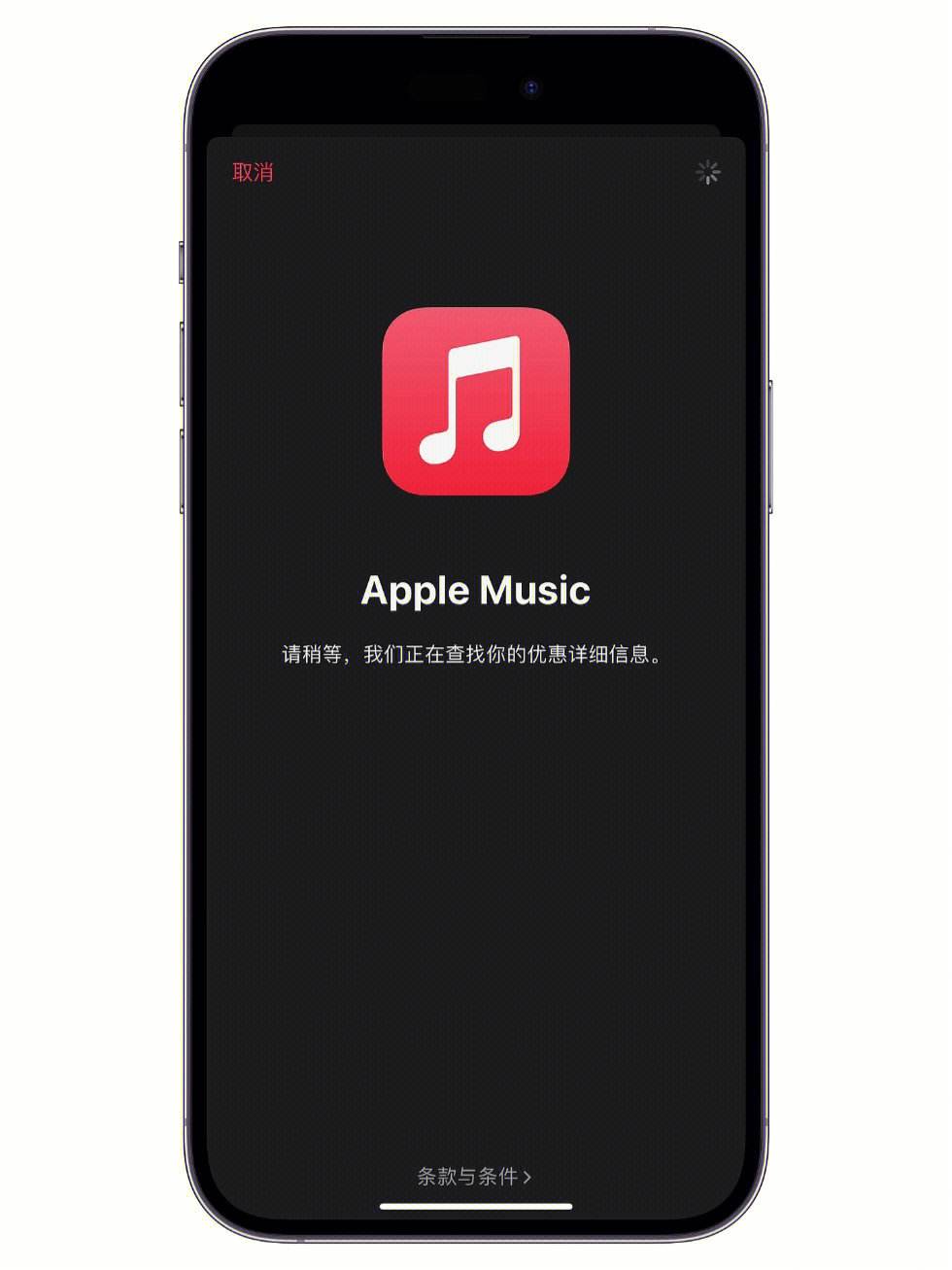
Task: Tap 取消 to cancel
Action: tap(253, 173)
